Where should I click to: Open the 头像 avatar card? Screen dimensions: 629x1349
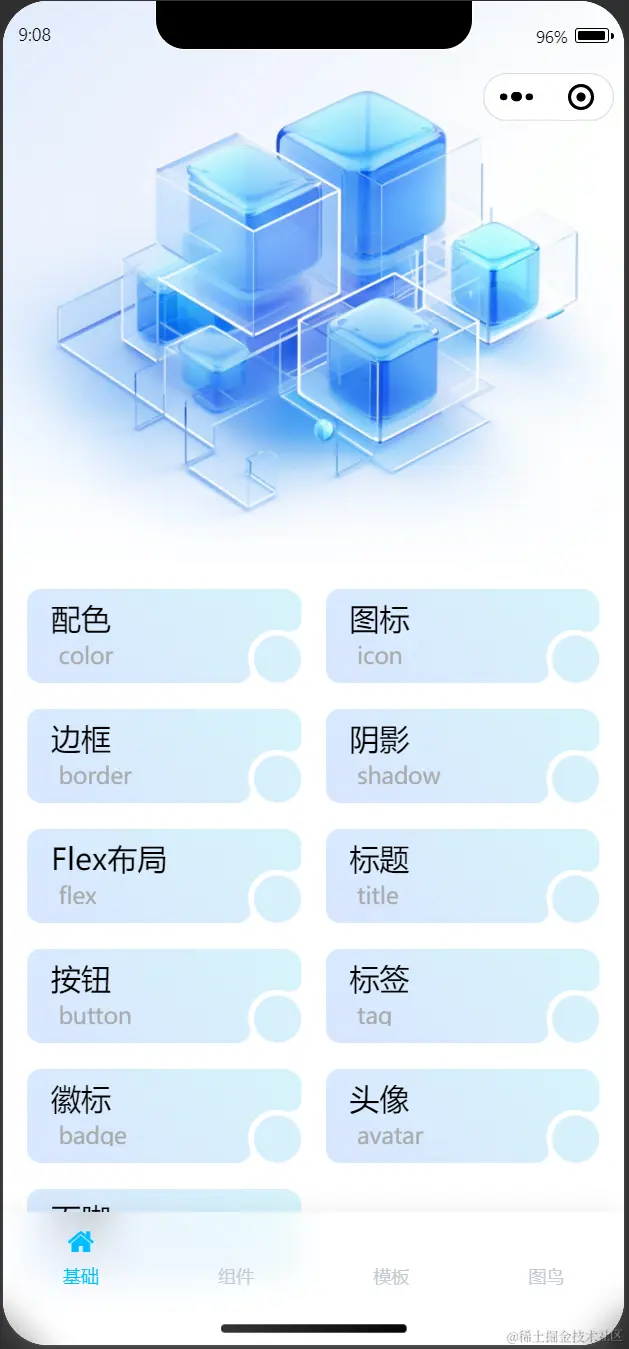[450, 1116]
